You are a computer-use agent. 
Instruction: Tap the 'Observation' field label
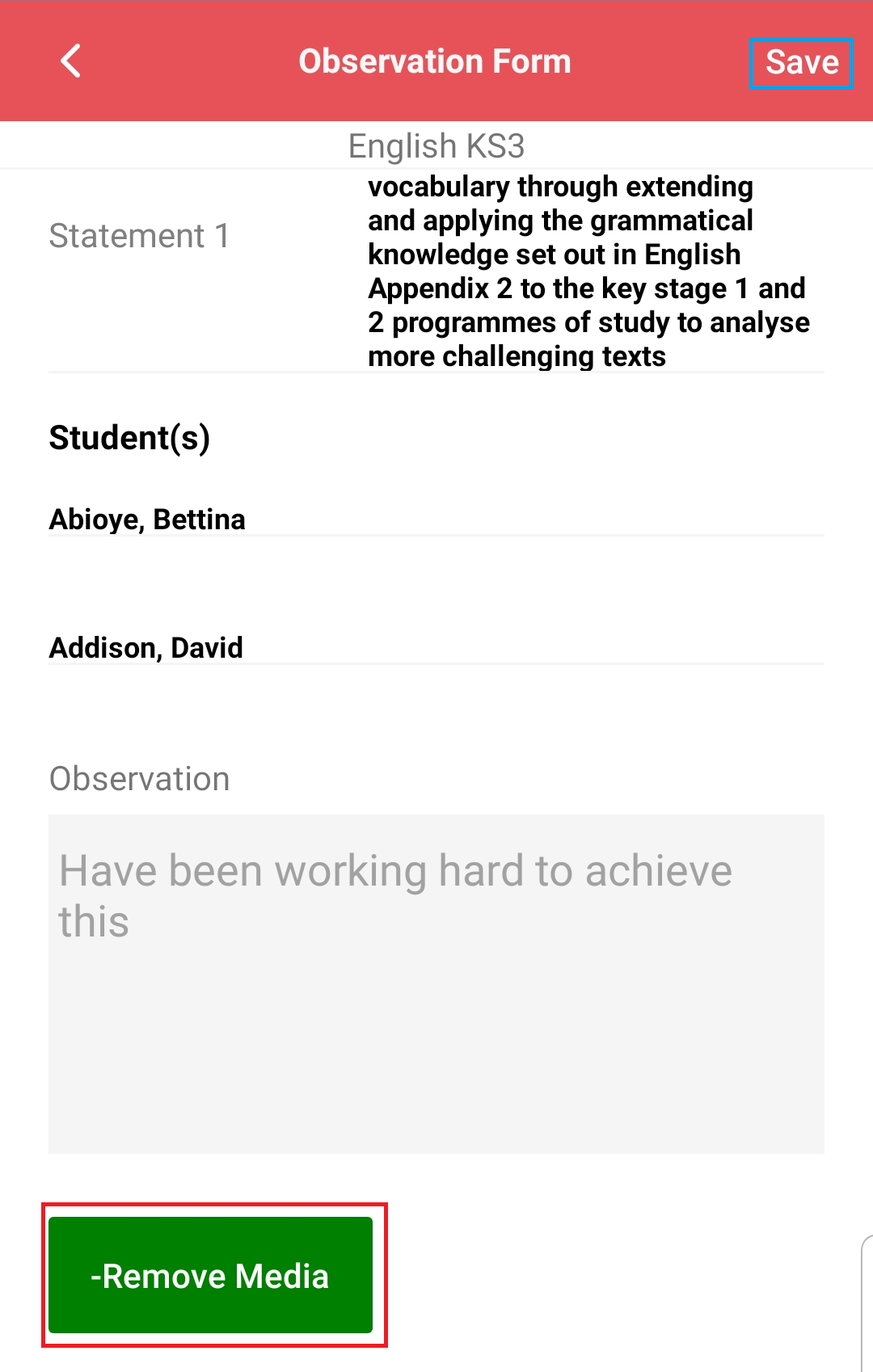click(x=139, y=777)
